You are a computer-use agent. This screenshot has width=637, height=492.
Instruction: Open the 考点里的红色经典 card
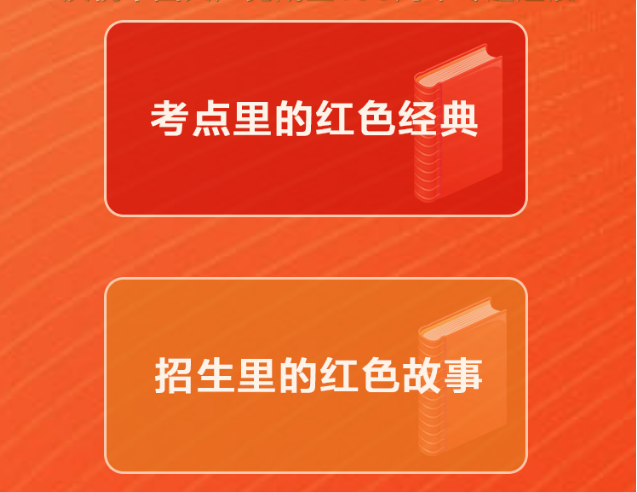pos(315,119)
